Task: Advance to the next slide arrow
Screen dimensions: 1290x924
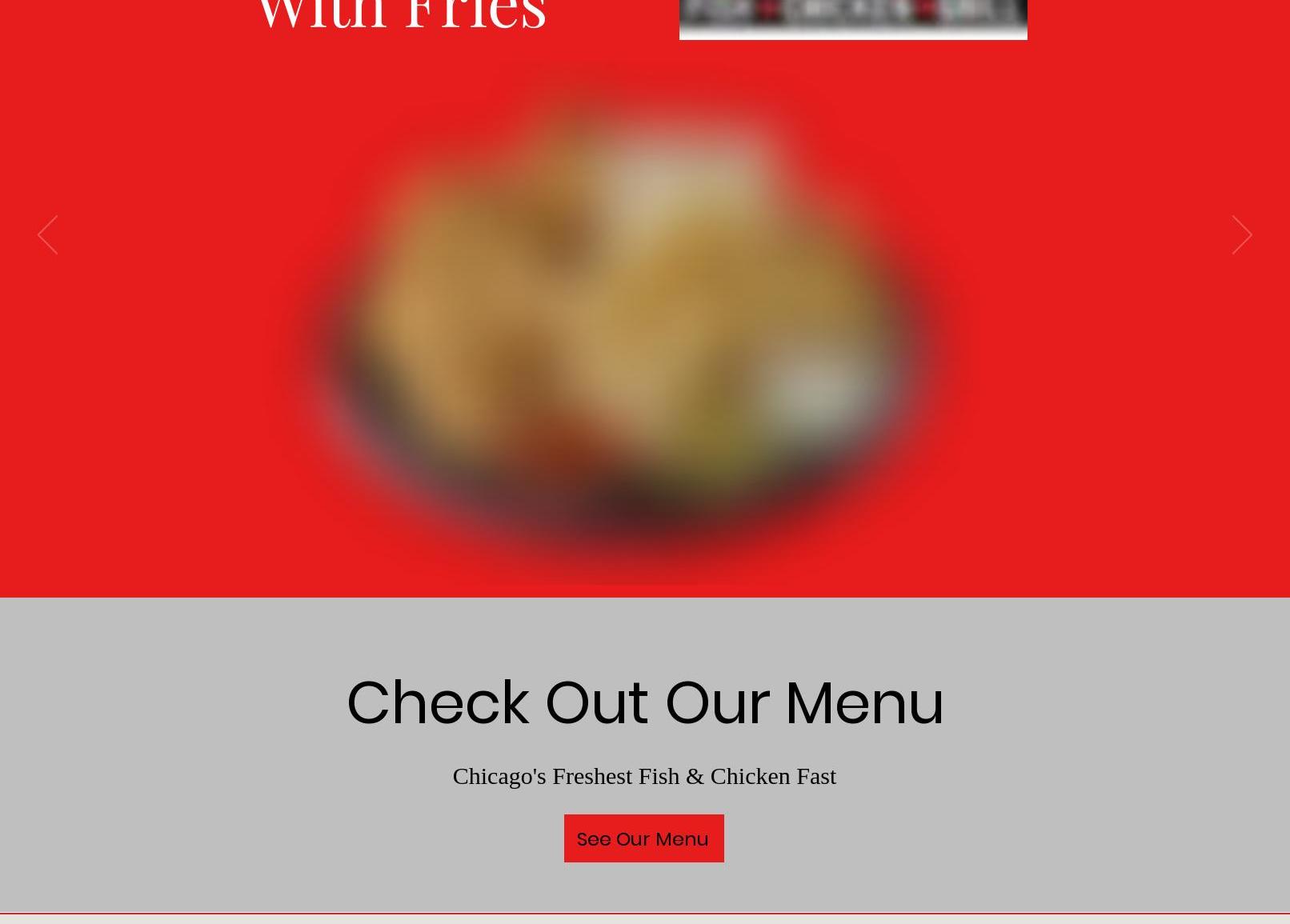Action: [1241, 234]
